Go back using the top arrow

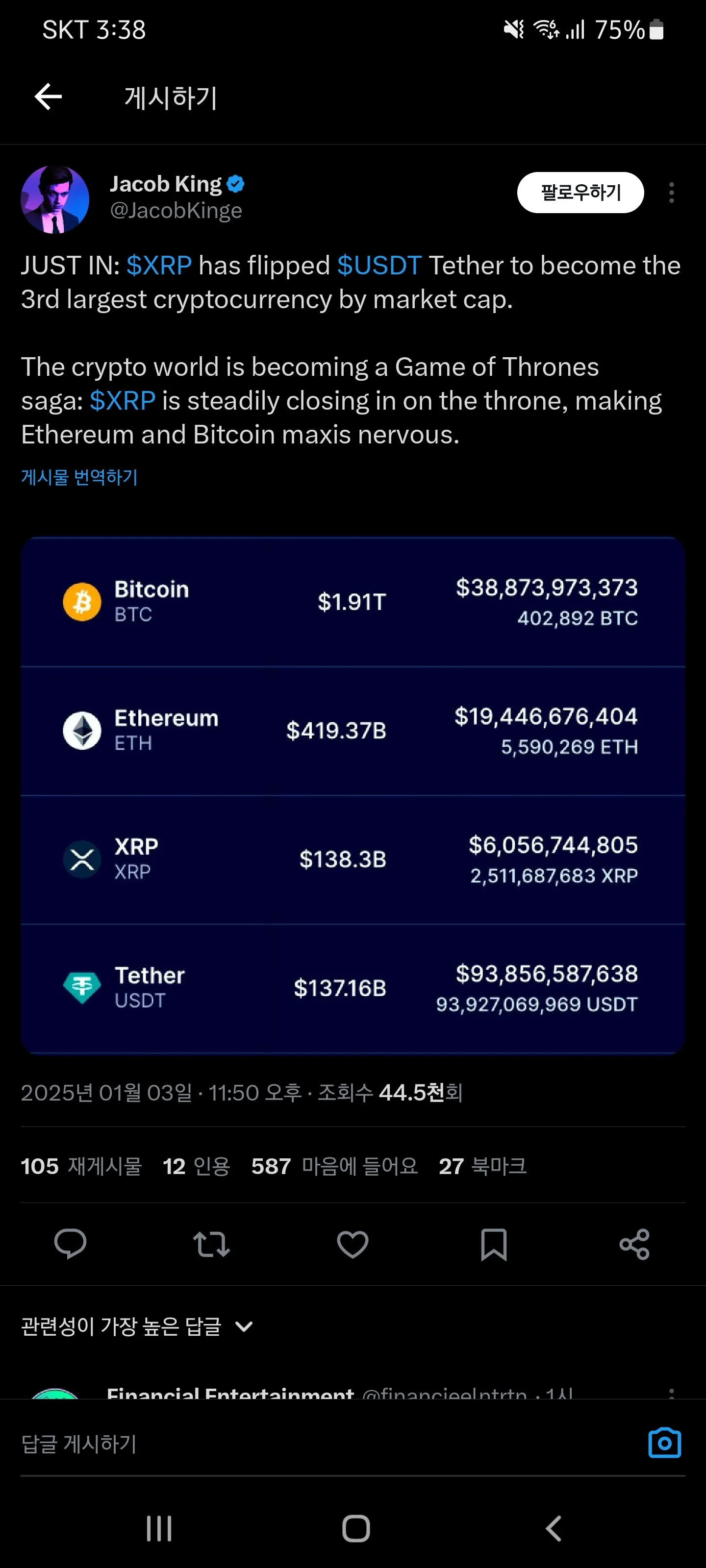pos(48,97)
